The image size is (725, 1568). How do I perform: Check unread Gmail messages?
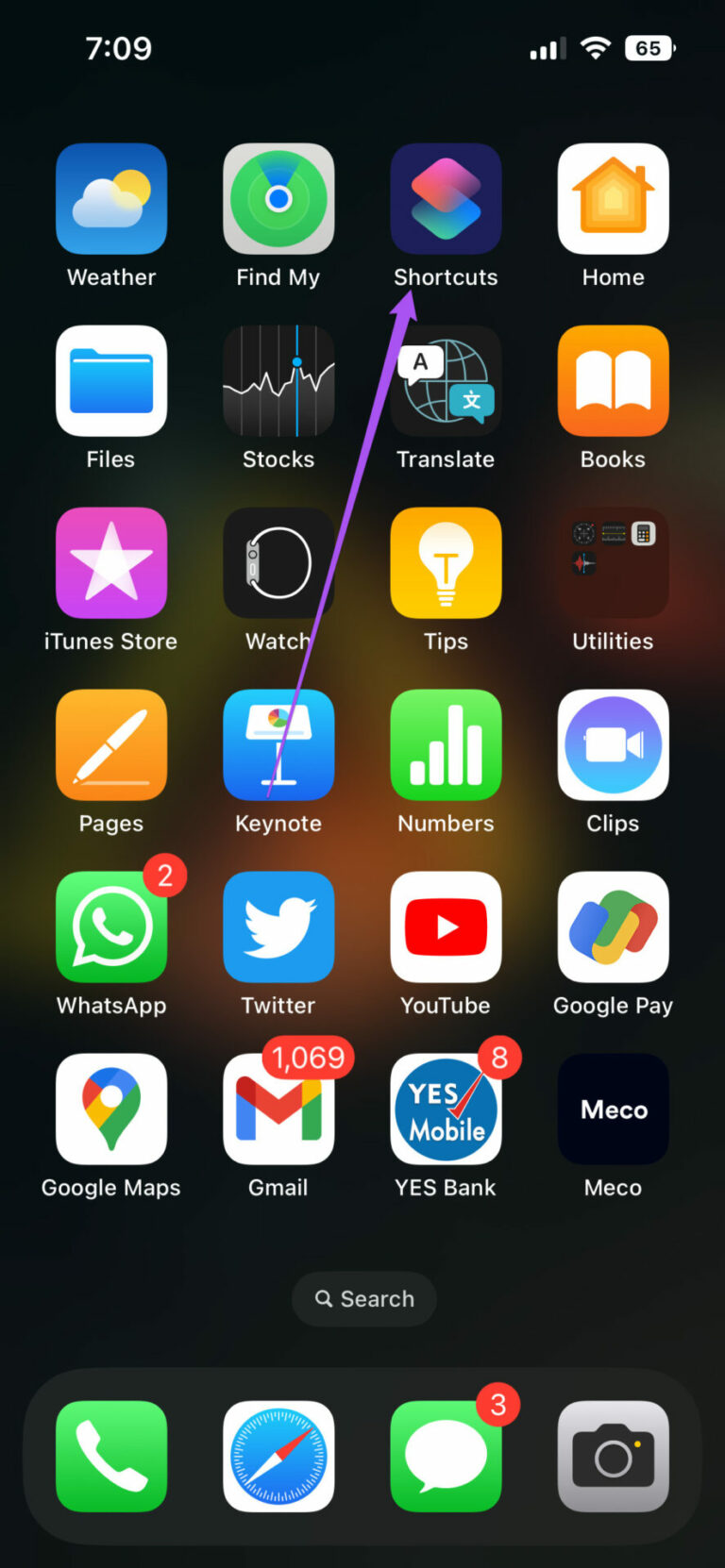point(278,1109)
